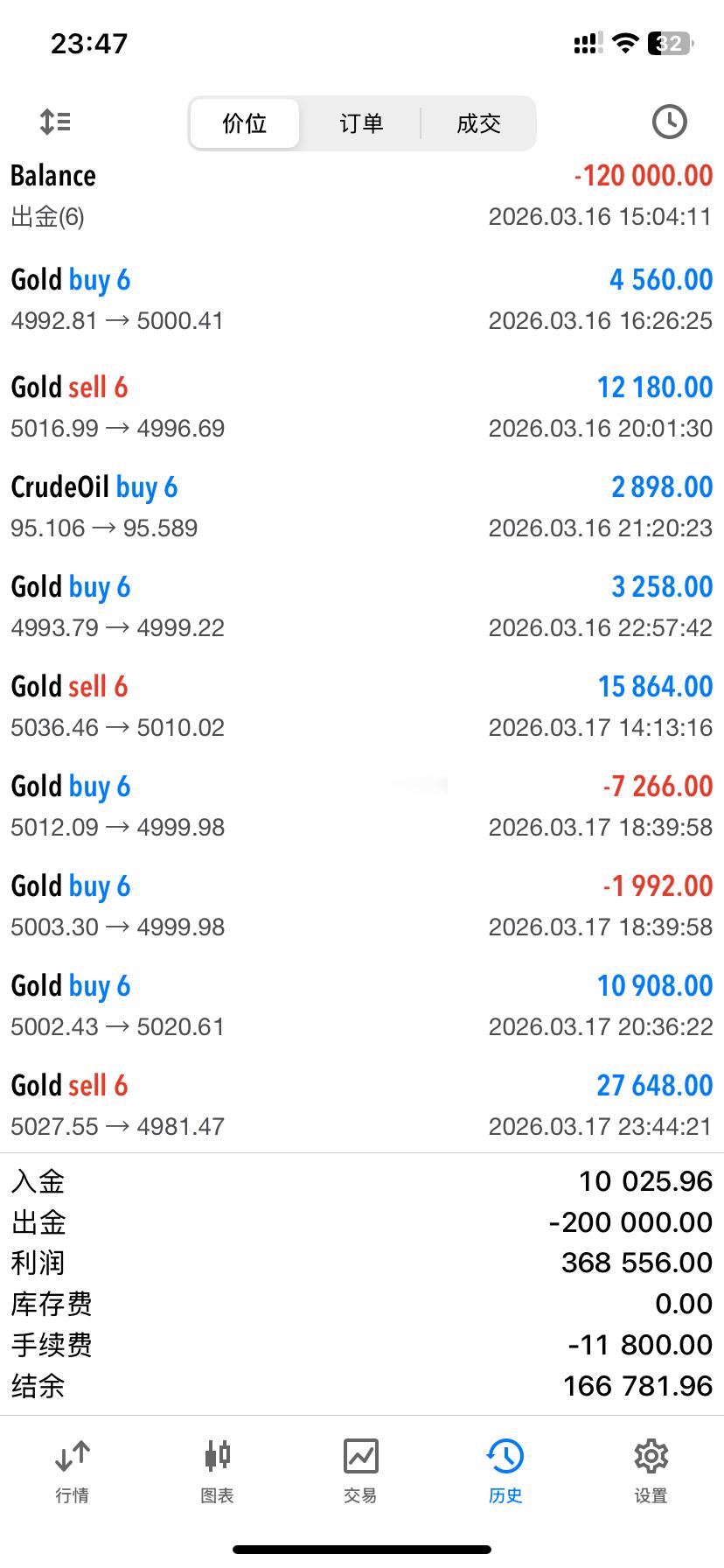
Task: Open the Gold buy trade at 16:26:25
Action: click(362, 299)
